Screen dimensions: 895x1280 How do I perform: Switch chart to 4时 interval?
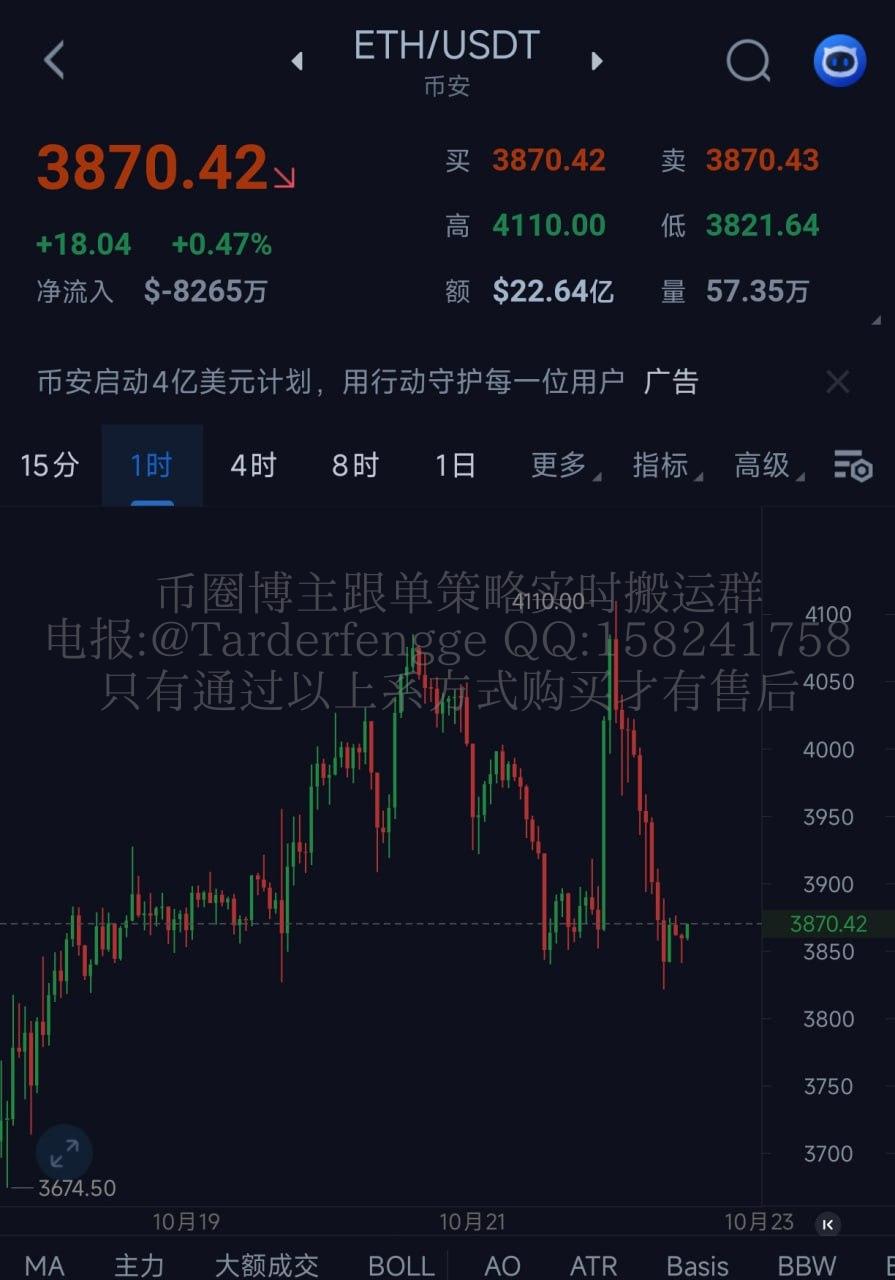pyautogui.click(x=253, y=465)
